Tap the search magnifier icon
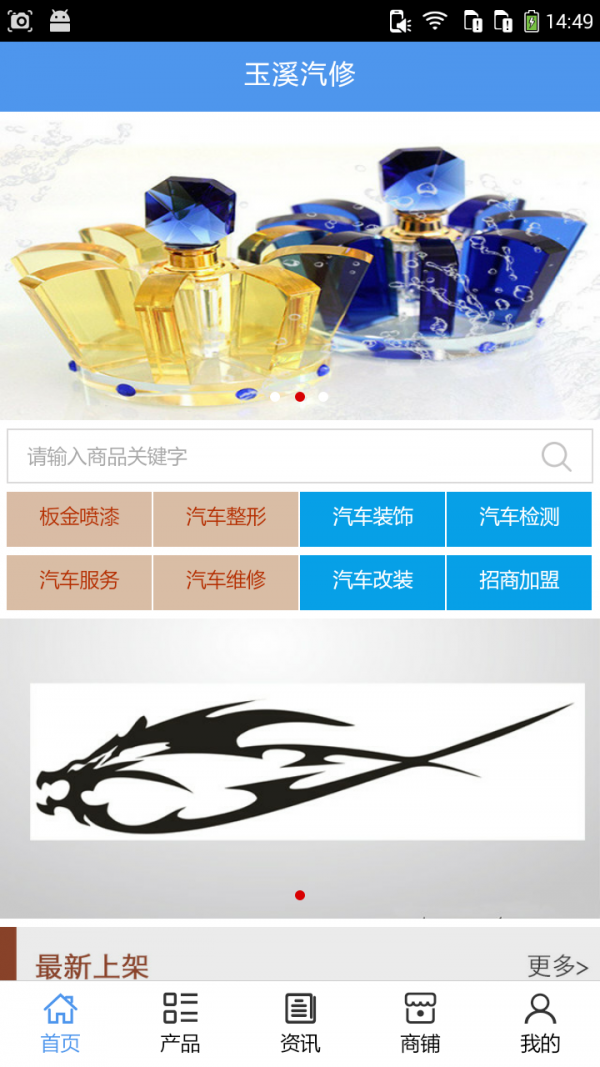The image size is (600, 1067). tap(556, 457)
